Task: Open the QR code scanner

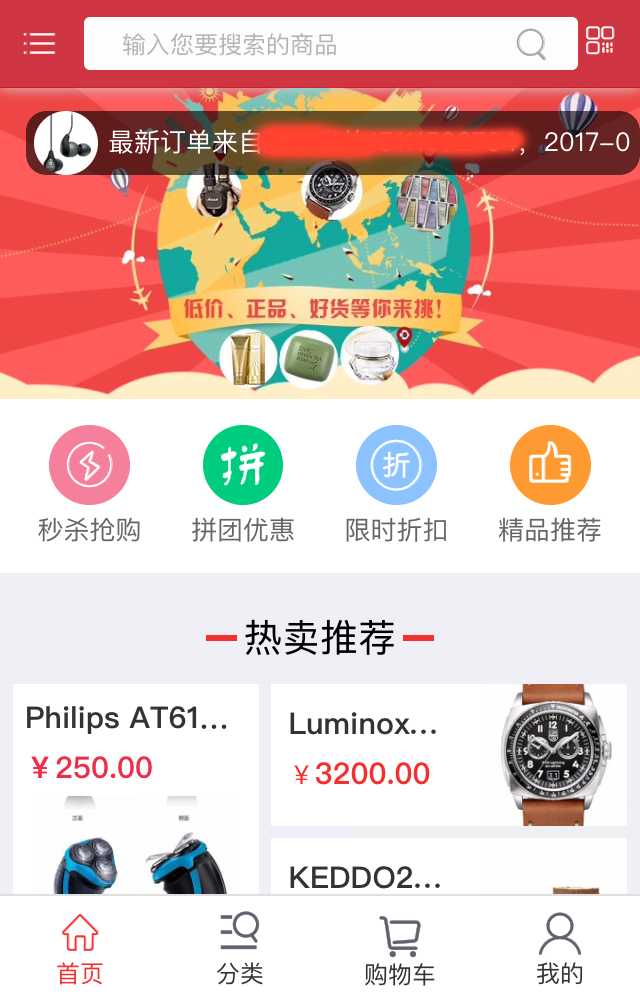Action: coord(600,42)
